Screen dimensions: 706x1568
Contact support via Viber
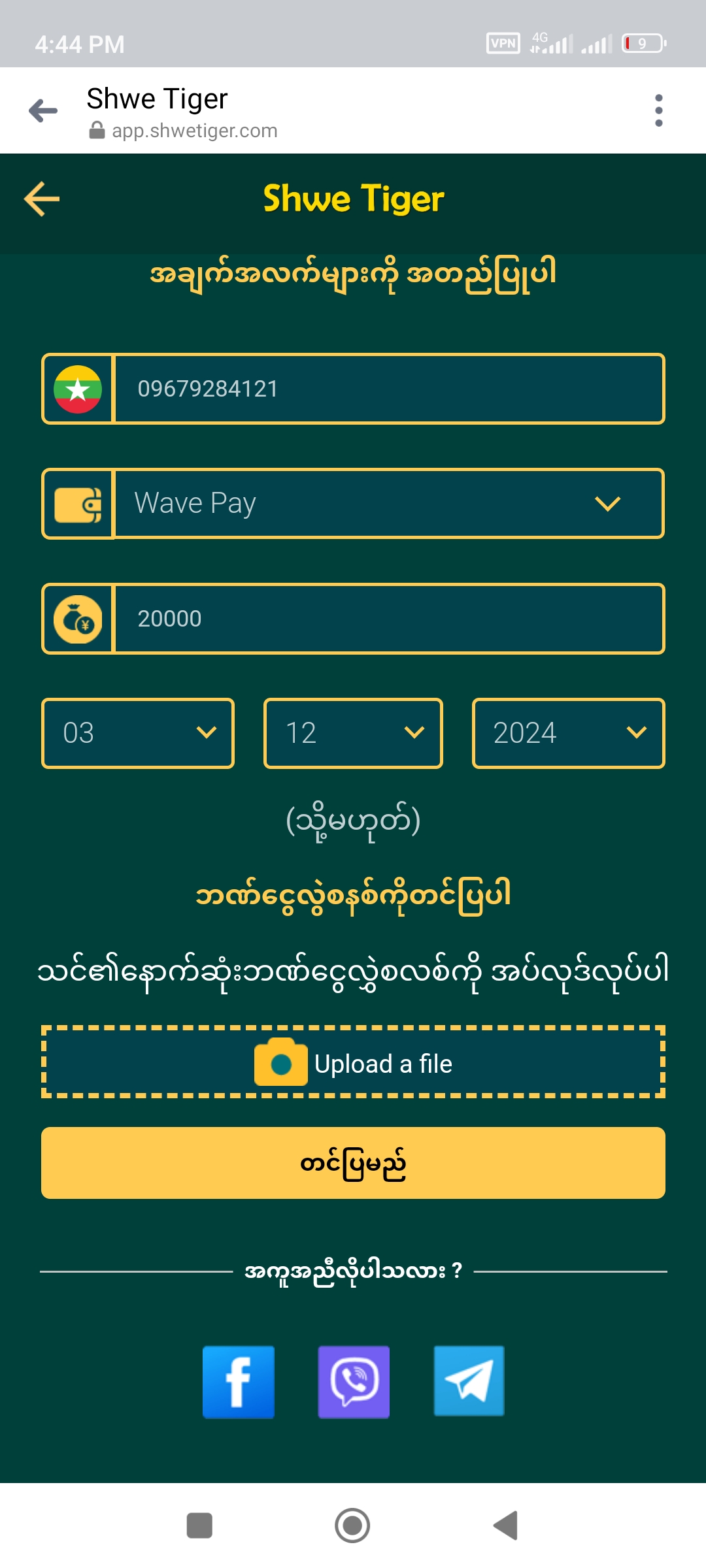[x=354, y=1382]
